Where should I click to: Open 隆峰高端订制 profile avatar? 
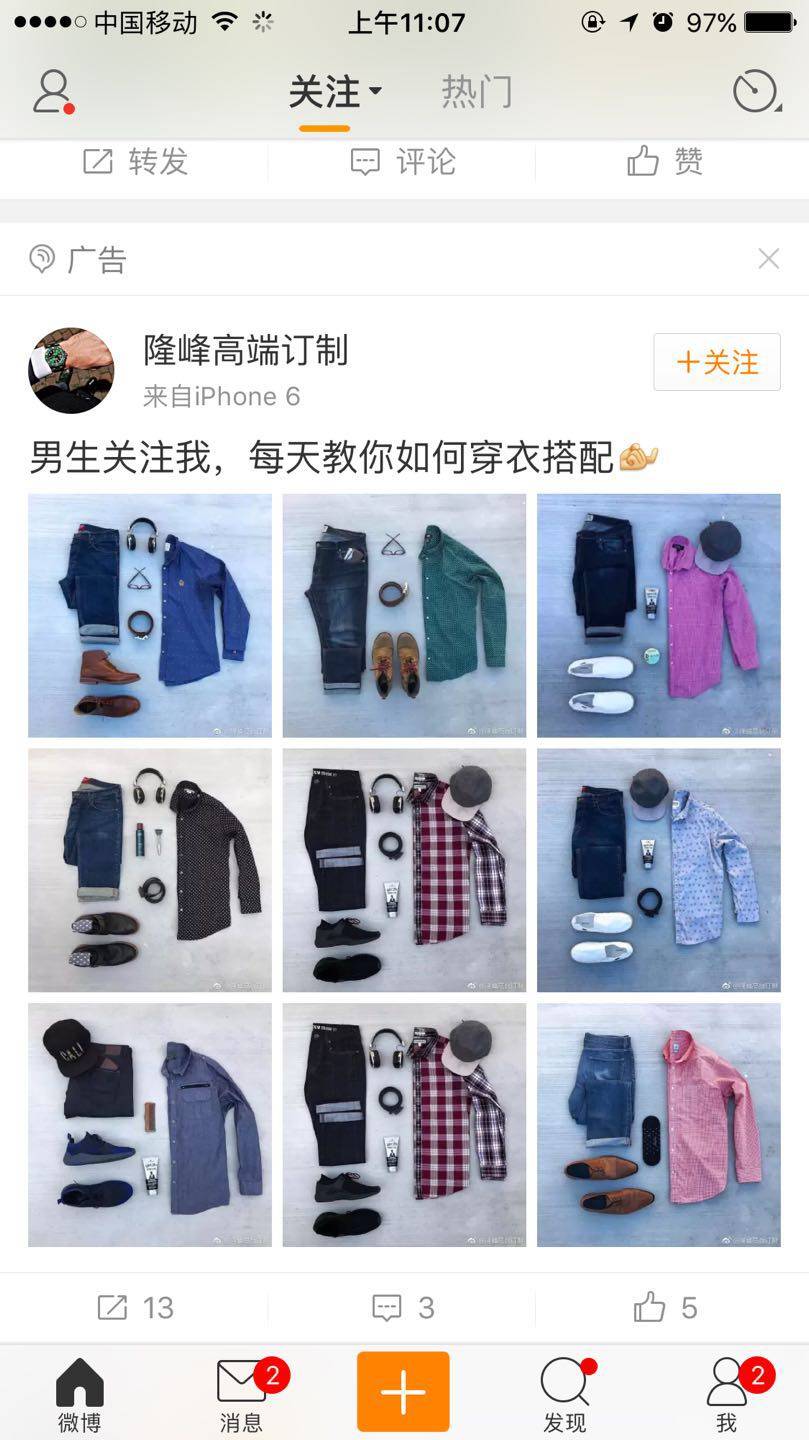coord(71,370)
